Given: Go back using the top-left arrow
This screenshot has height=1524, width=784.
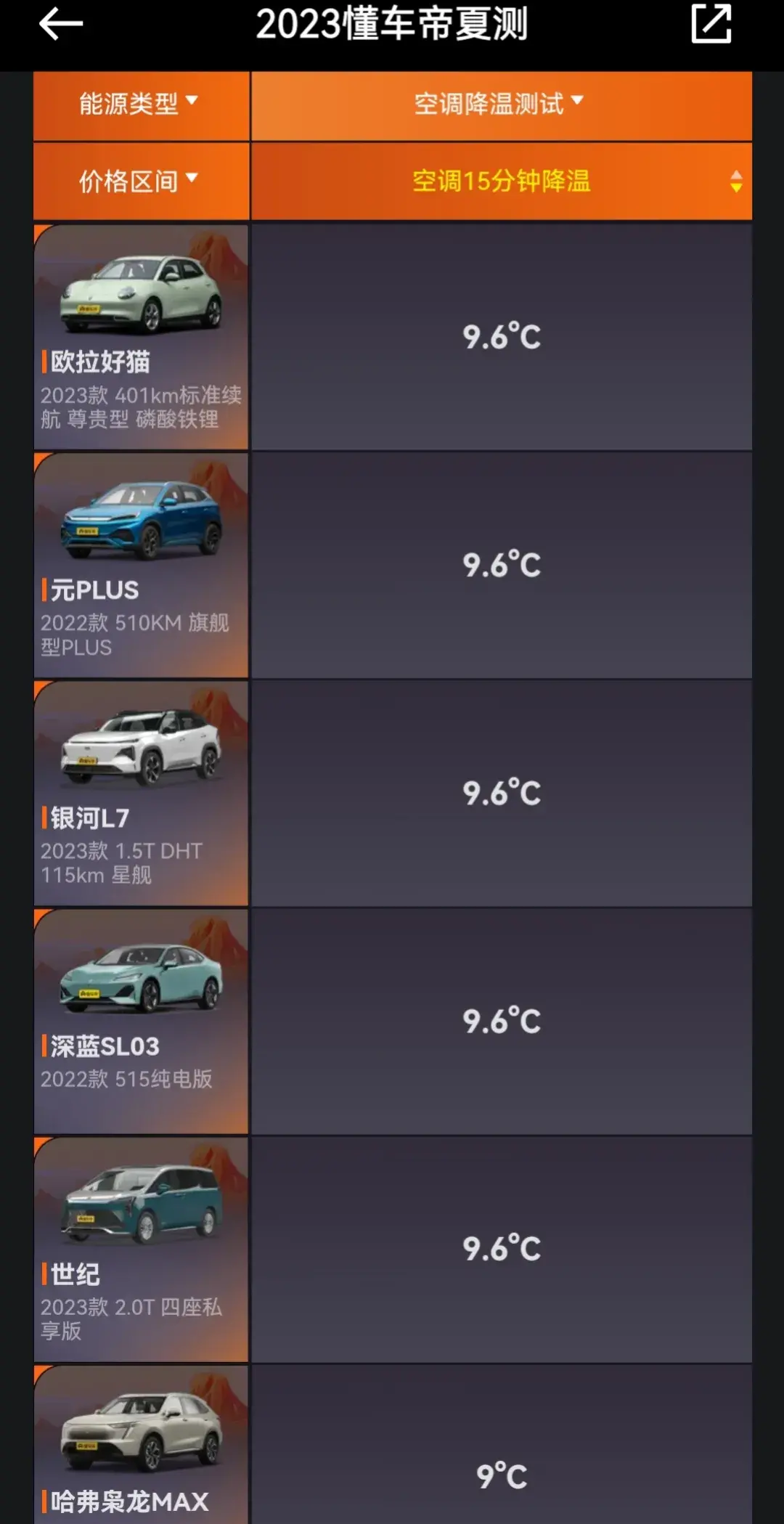Looking at the screenshot, I should [x=61, y=25].
